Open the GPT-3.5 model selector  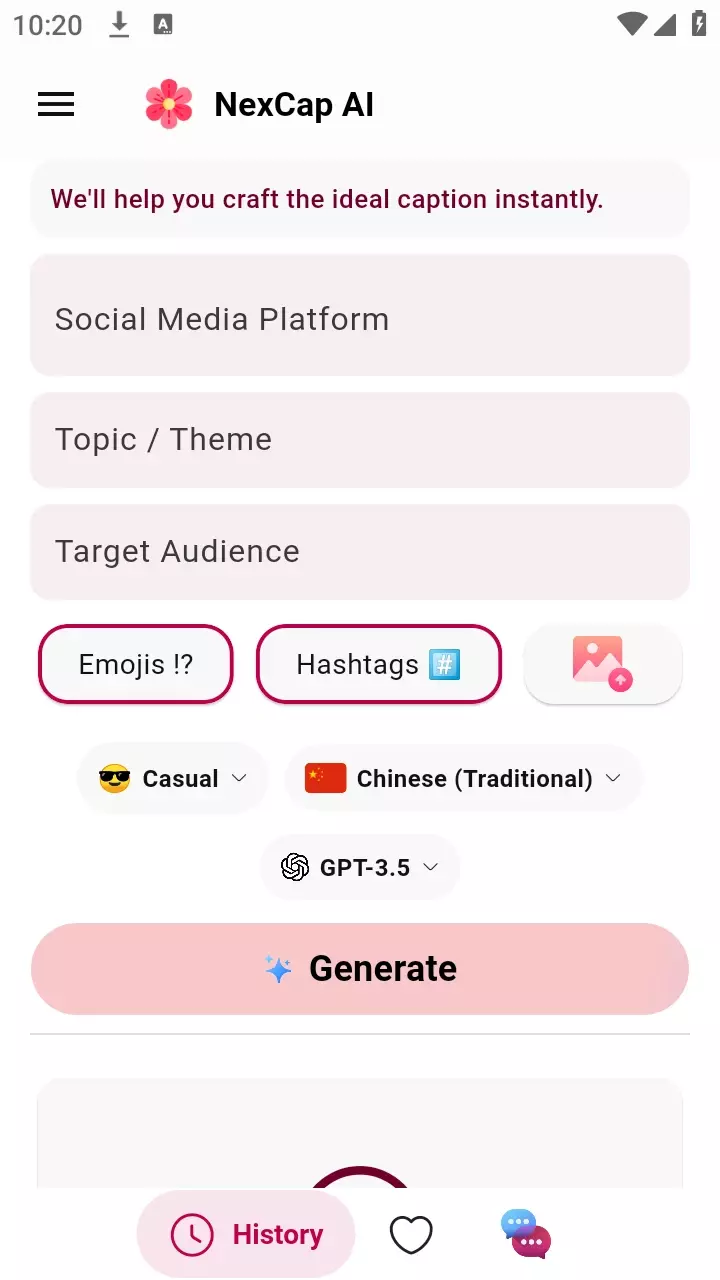click(x=360, y=867)
